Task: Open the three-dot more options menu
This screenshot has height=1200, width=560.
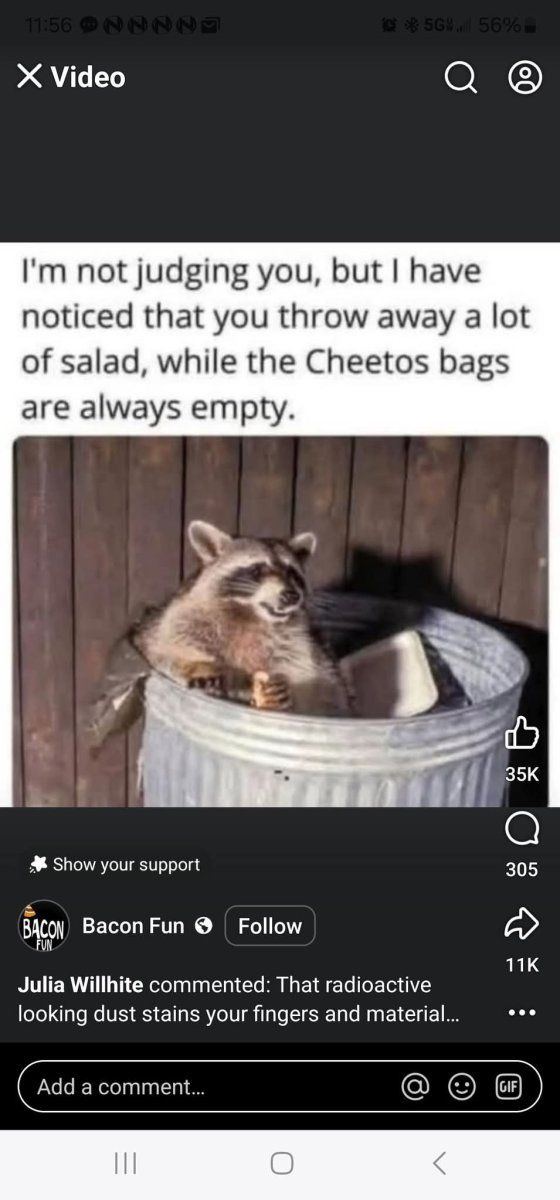Action: pos(522,1012)
